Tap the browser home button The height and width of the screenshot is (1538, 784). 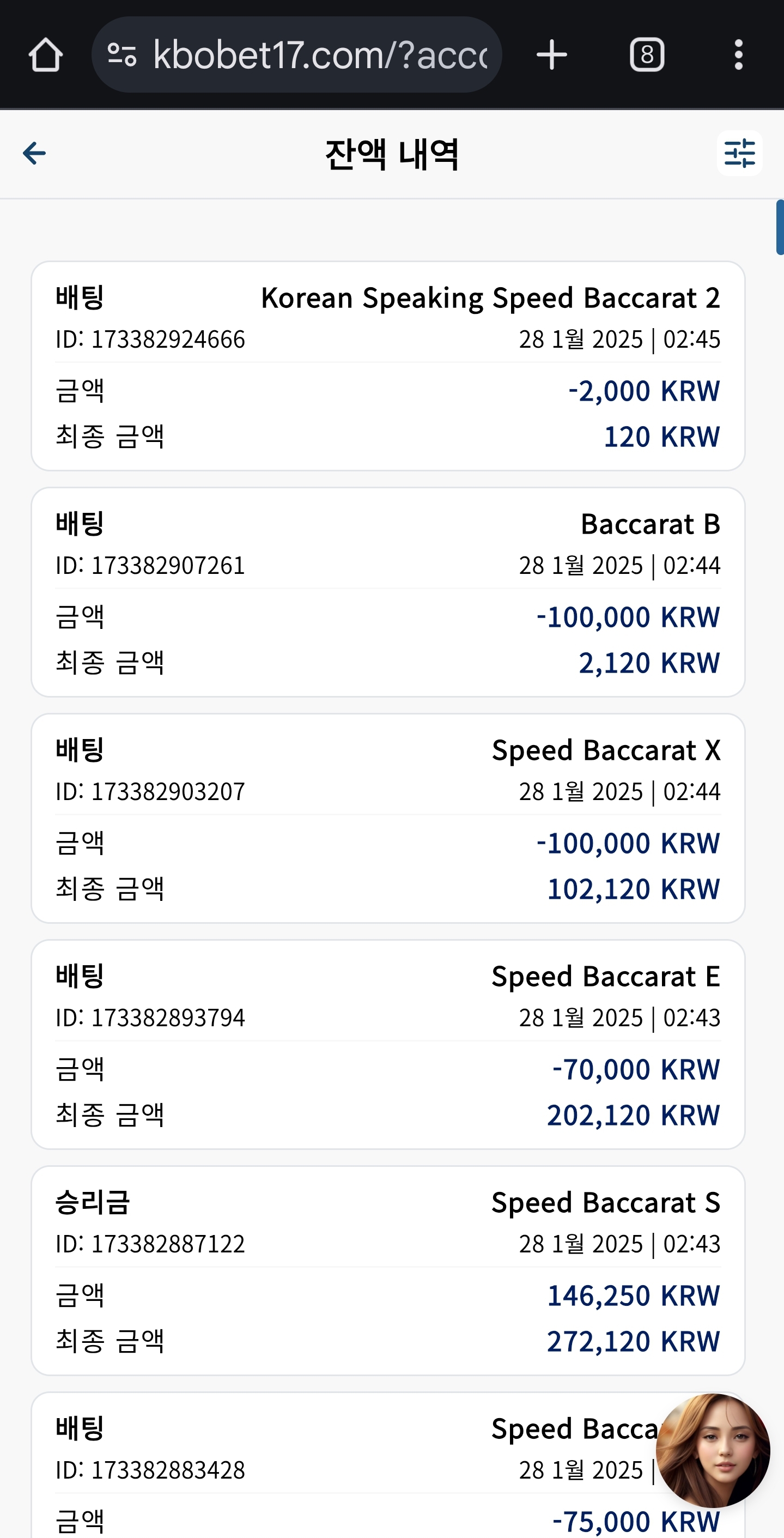tap(45, 55)
